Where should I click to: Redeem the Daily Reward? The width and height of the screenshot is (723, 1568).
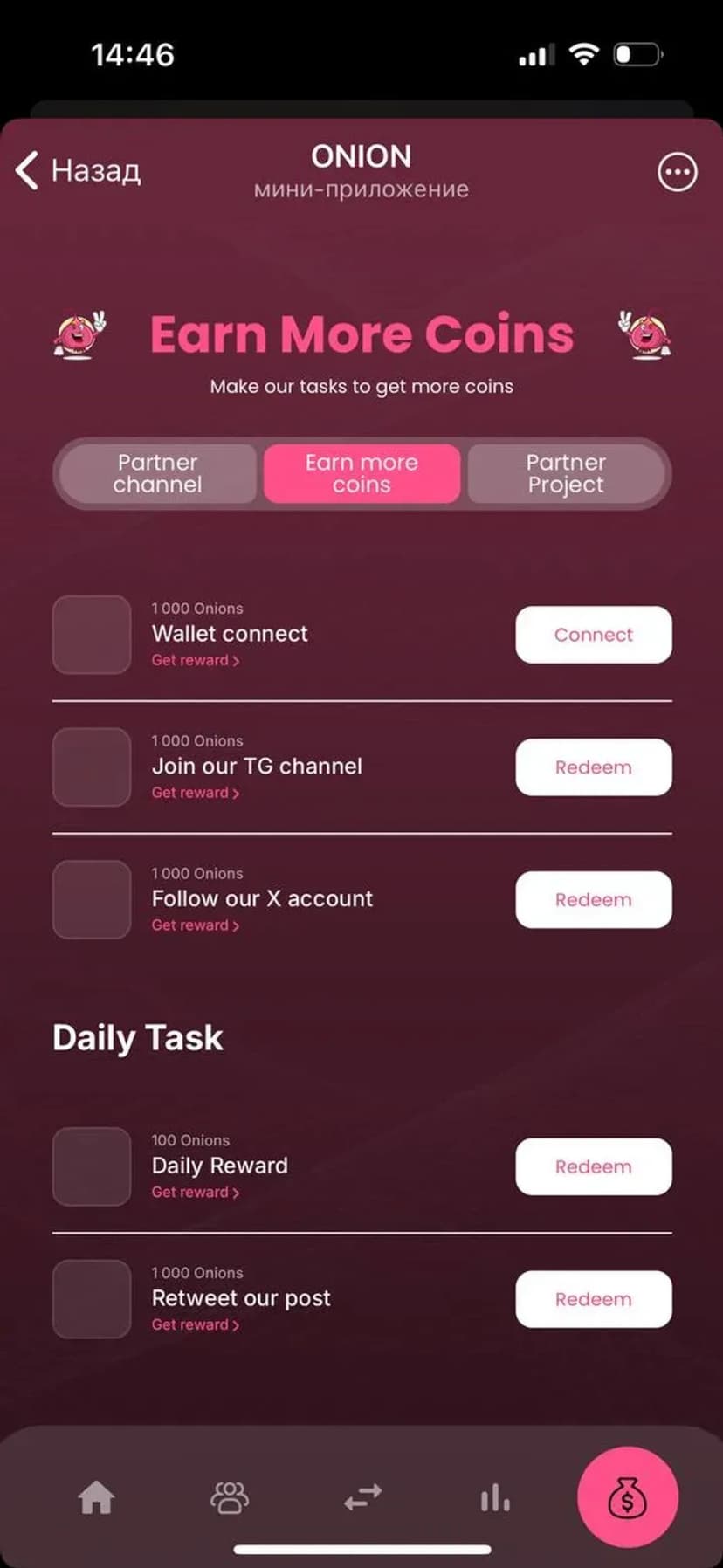pyautogui.click(x=593, y=1166)
